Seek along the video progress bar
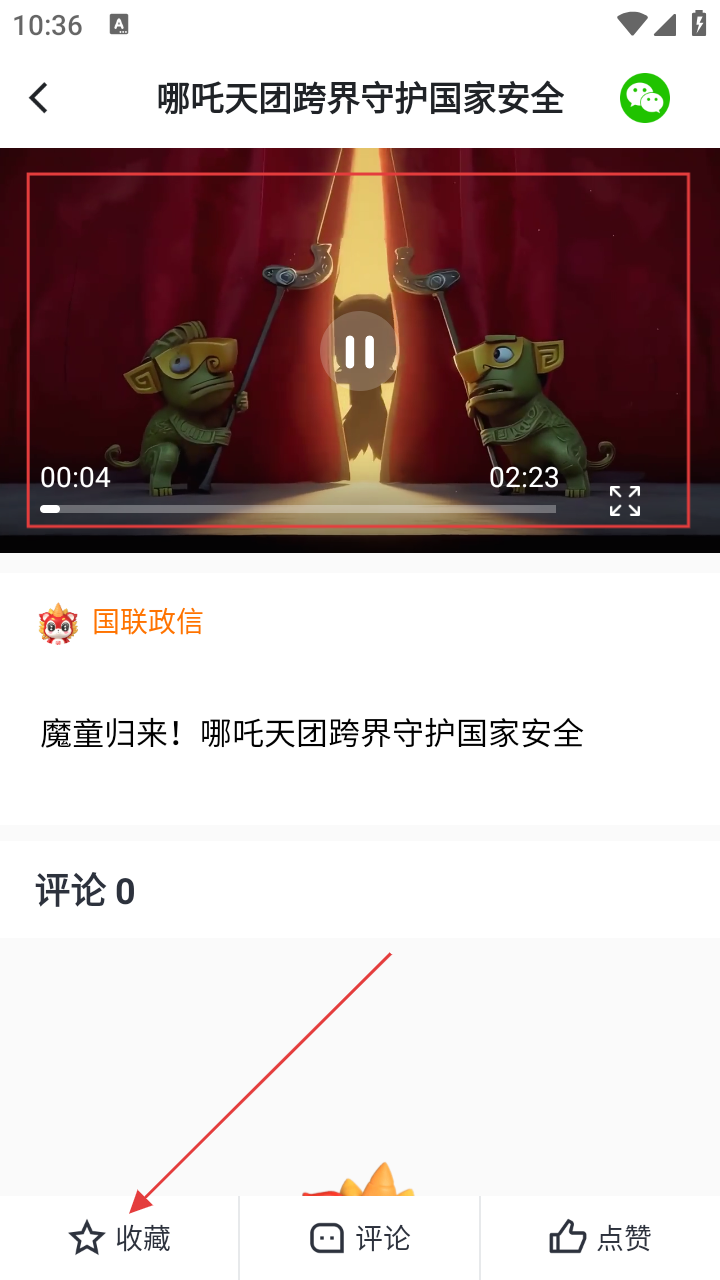 pos(298,509)
